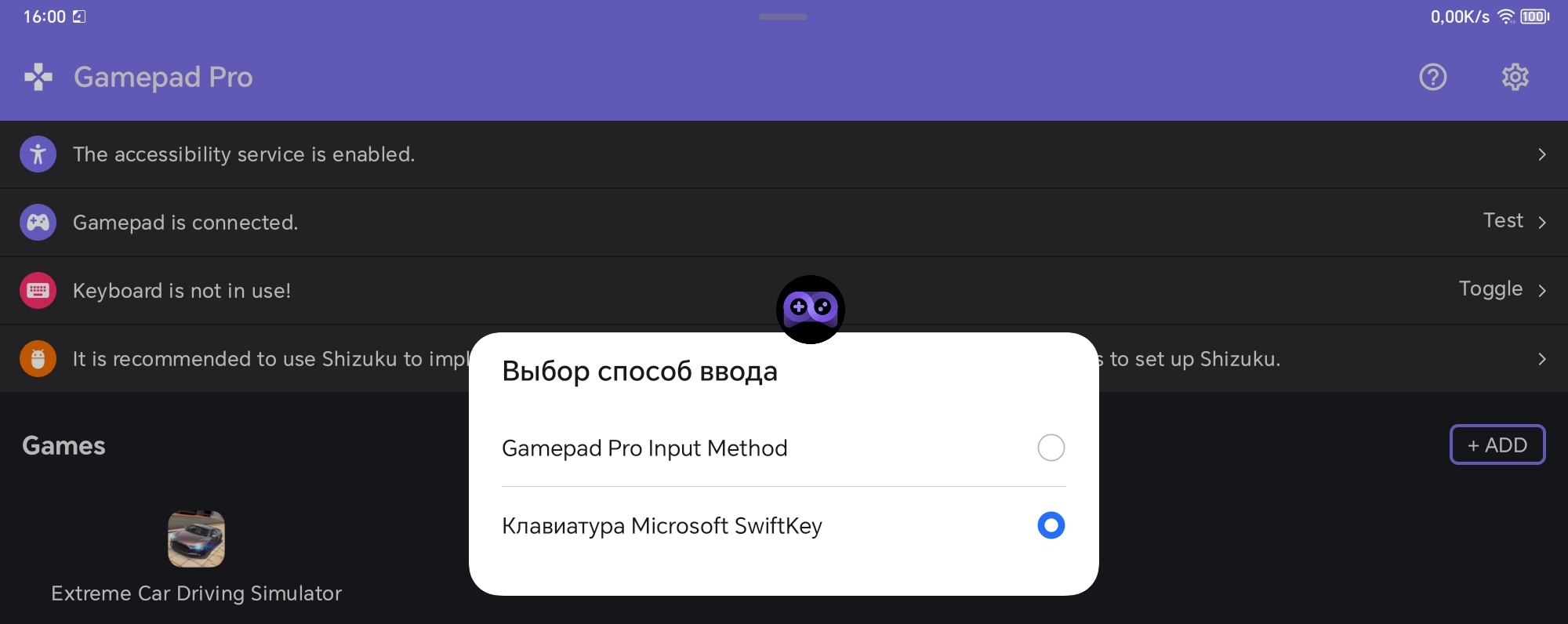Tap the floating gamepad overlay icon
The height and width of the screenshot is (624, 1568).
coord(810,309)
